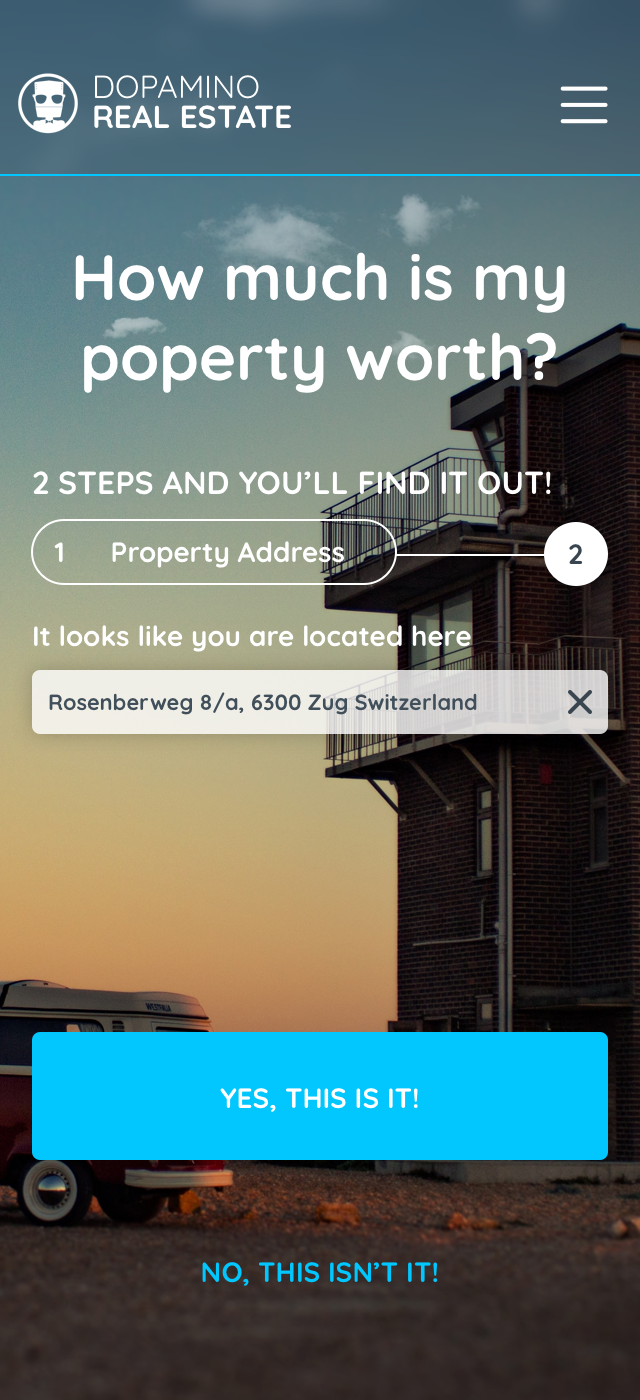
Task: Clear the address with the X icon
Action: tap(580, 702)
